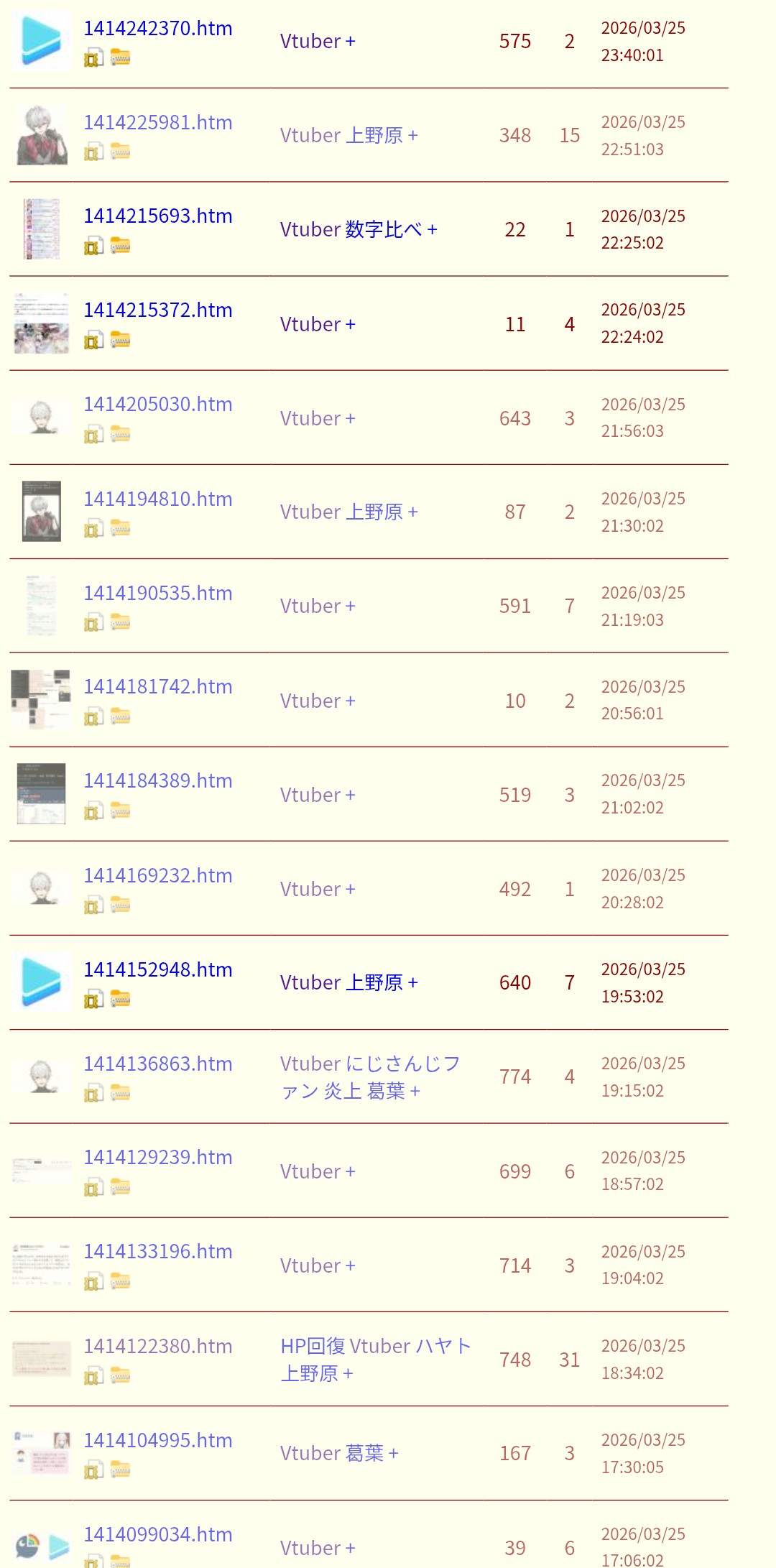The image size is (776, 1568).
Task: Open thread 1414205030.htm
Action: [157, 405]
